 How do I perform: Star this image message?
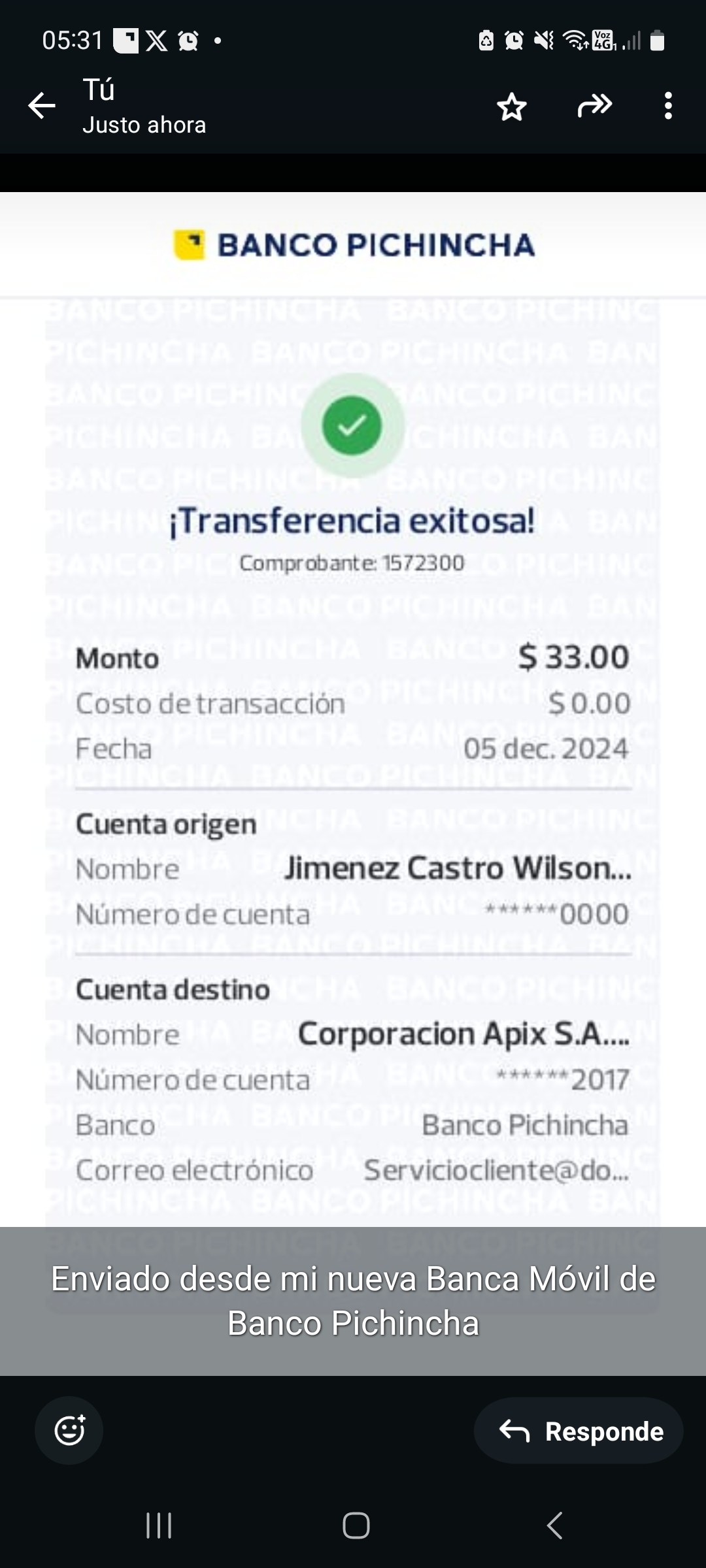pos(512,106)
